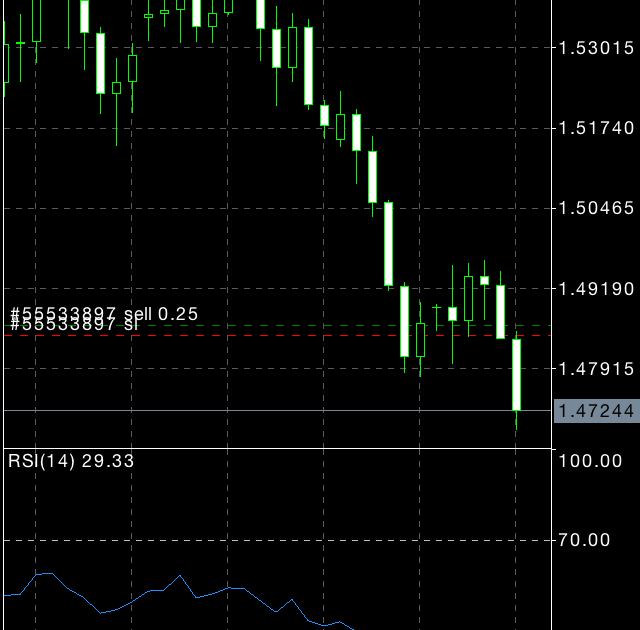Screen dimensions: 640x630
Task: Select the sell 0.25 order line label
Action: coord(104,313)
